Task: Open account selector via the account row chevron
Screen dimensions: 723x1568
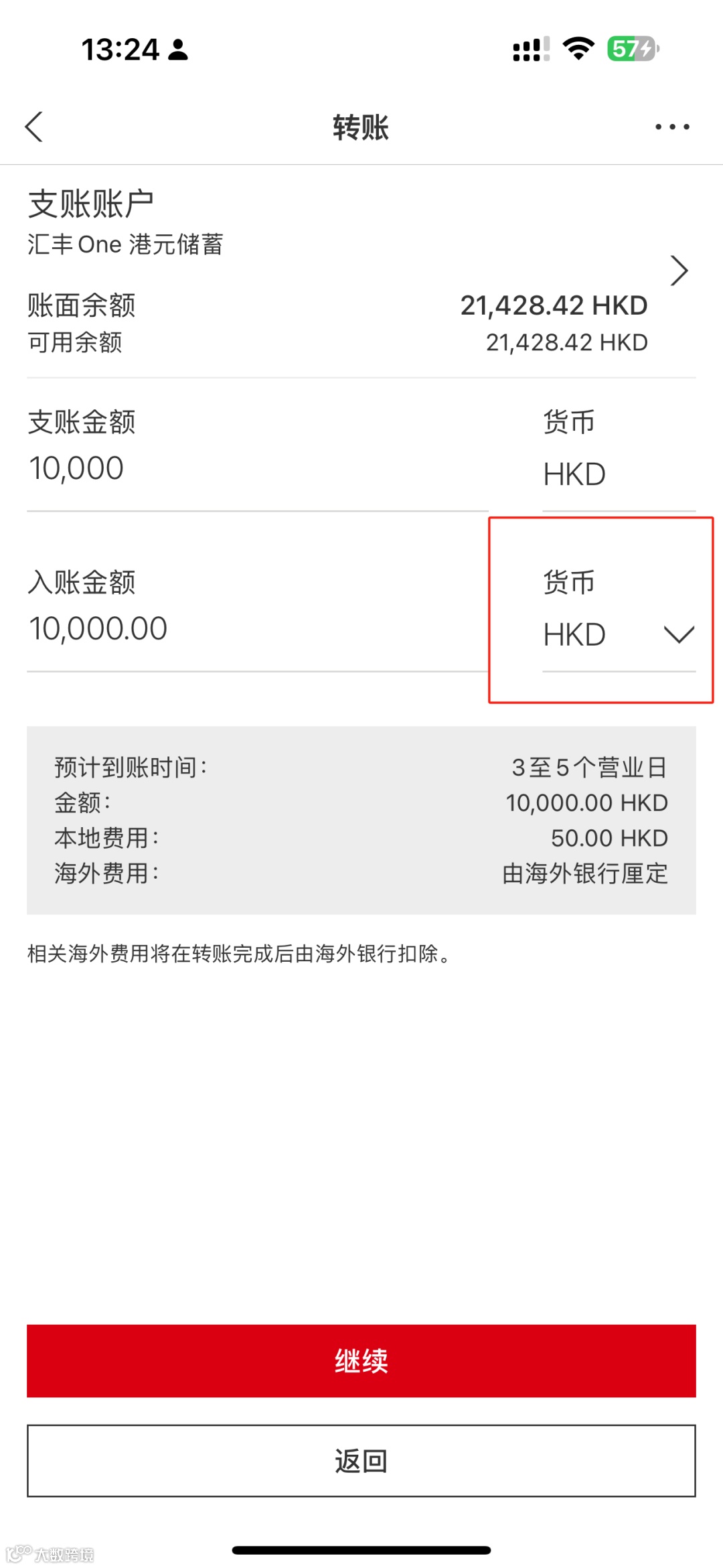Action: (679, 271)
